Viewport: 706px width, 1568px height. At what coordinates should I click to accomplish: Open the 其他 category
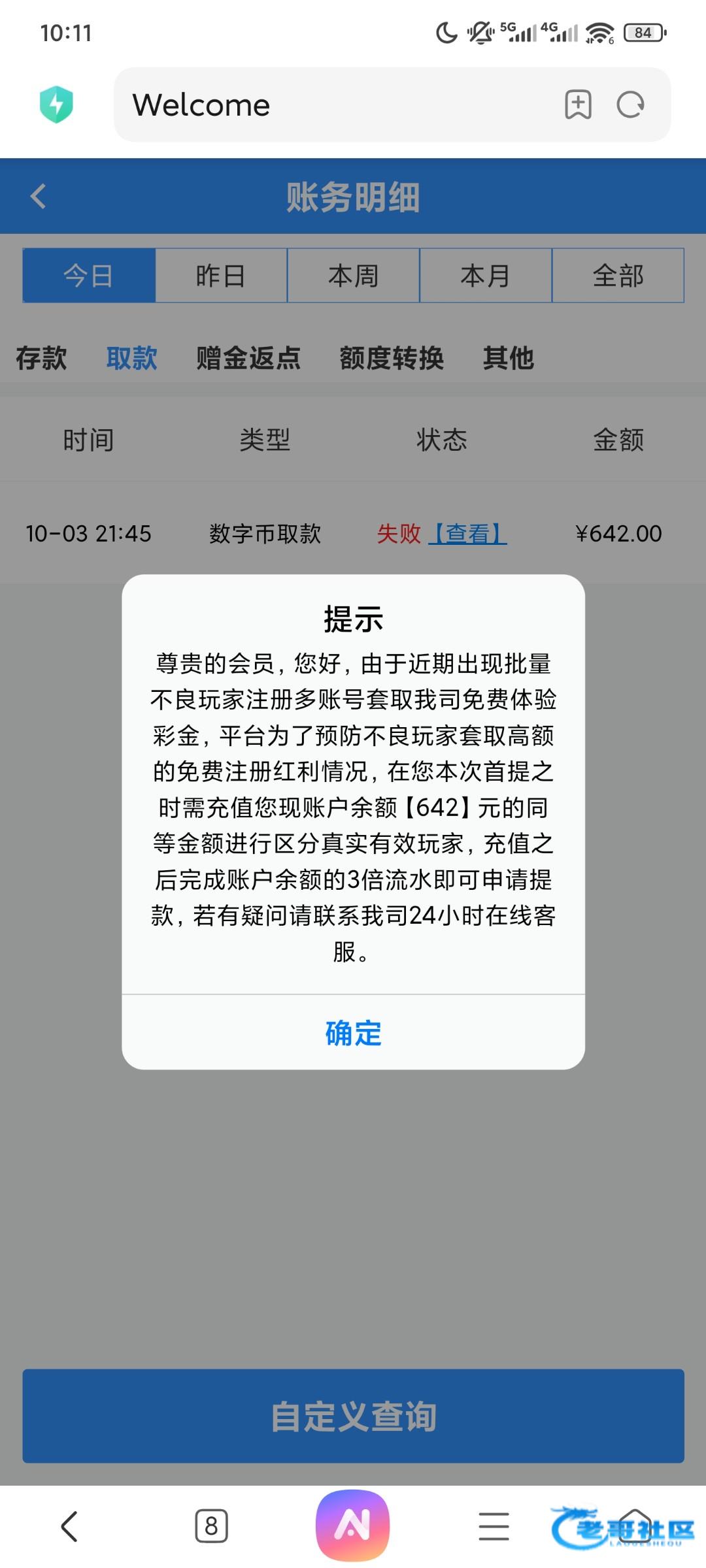pos(508,358)
